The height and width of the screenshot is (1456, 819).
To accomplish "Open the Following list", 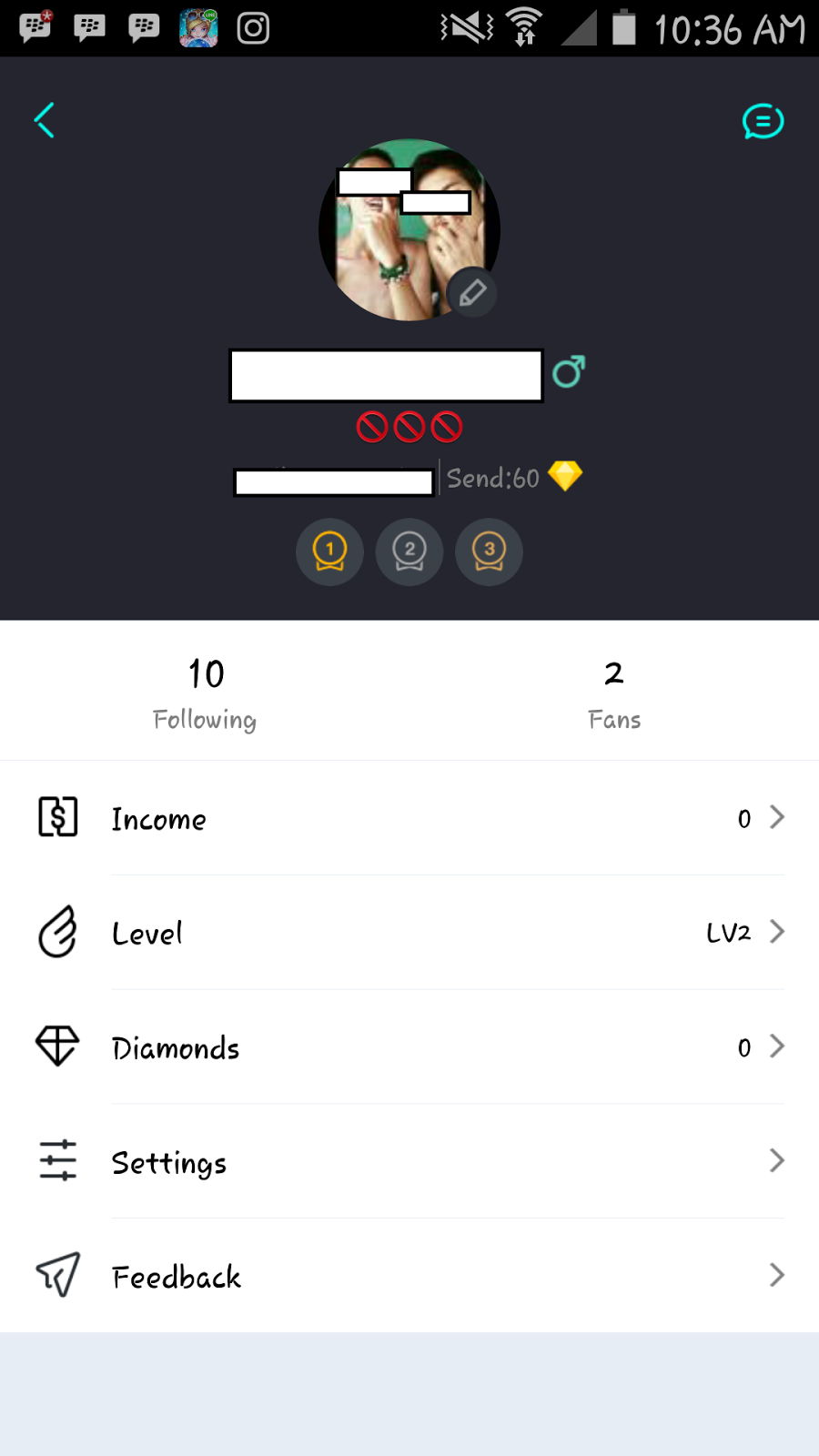I will coord(205,693).
